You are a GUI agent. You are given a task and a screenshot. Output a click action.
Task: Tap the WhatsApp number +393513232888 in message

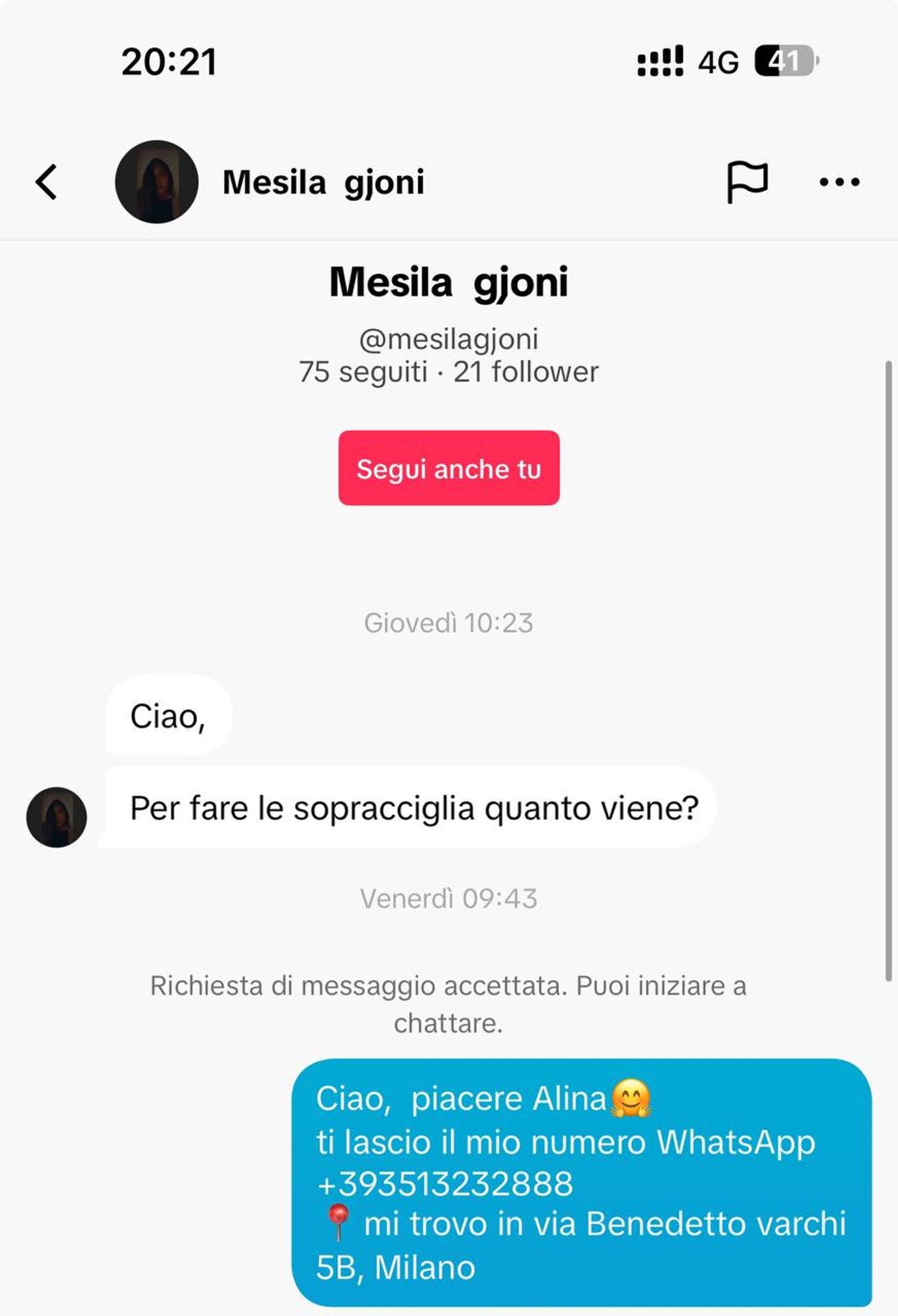coord(446,1185)
